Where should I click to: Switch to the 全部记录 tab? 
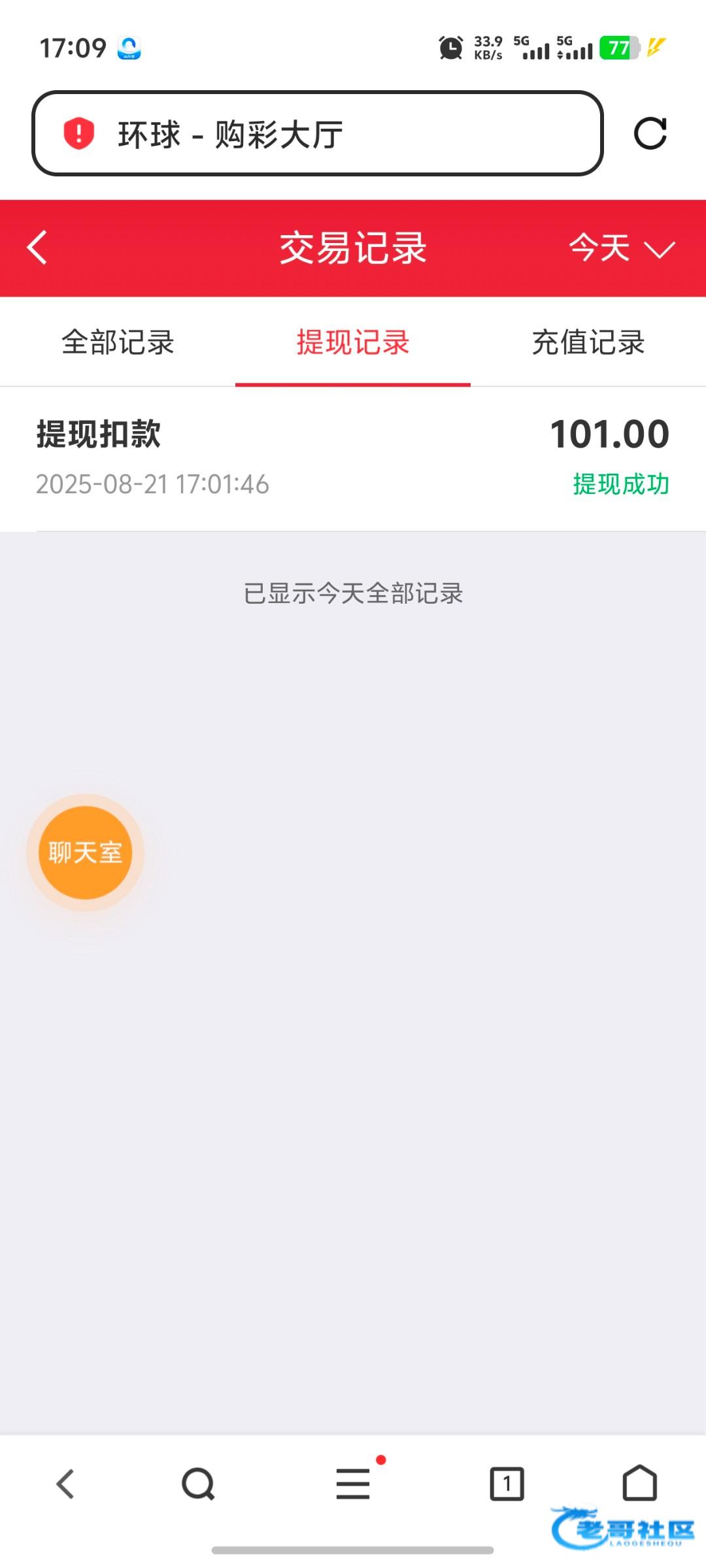pos(118,342)
